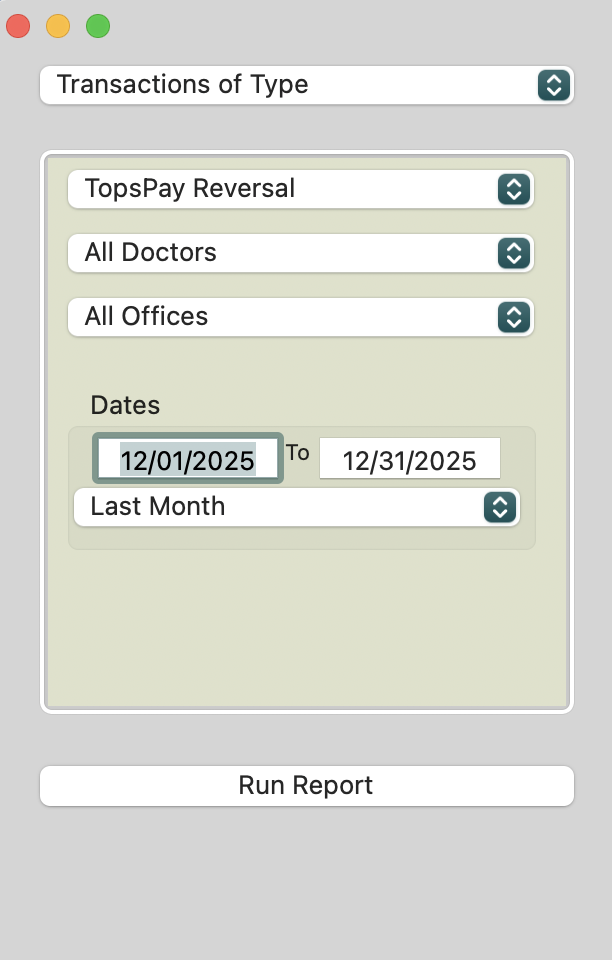
Task: Maximize the window with the green button
Action: click(98, 27)
